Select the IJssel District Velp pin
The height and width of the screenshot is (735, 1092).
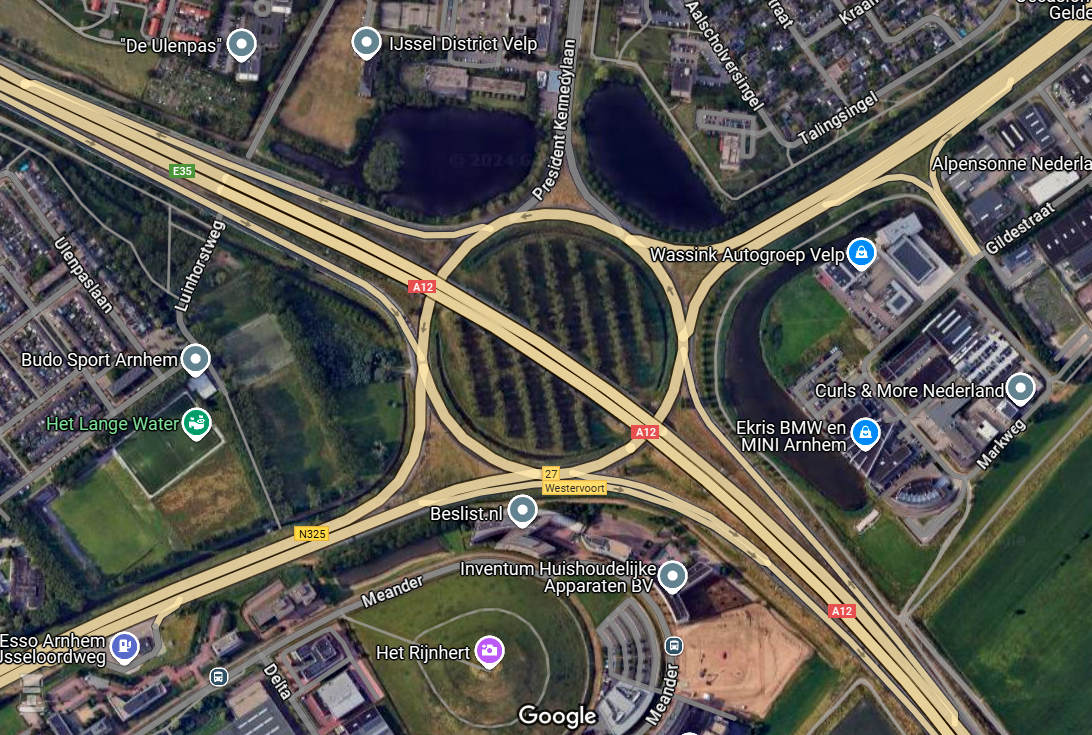point(367,42)
